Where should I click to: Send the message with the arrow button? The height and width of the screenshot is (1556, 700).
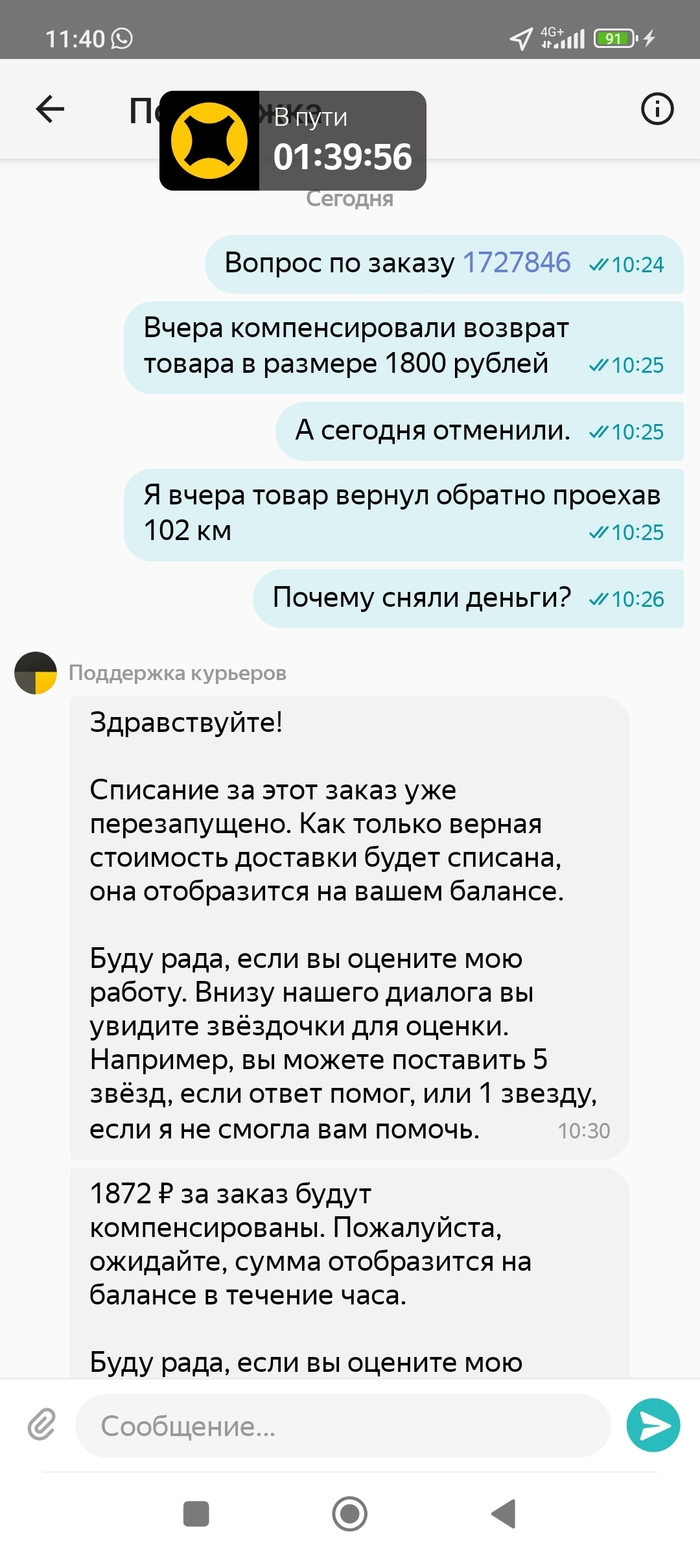[652, 1425]
